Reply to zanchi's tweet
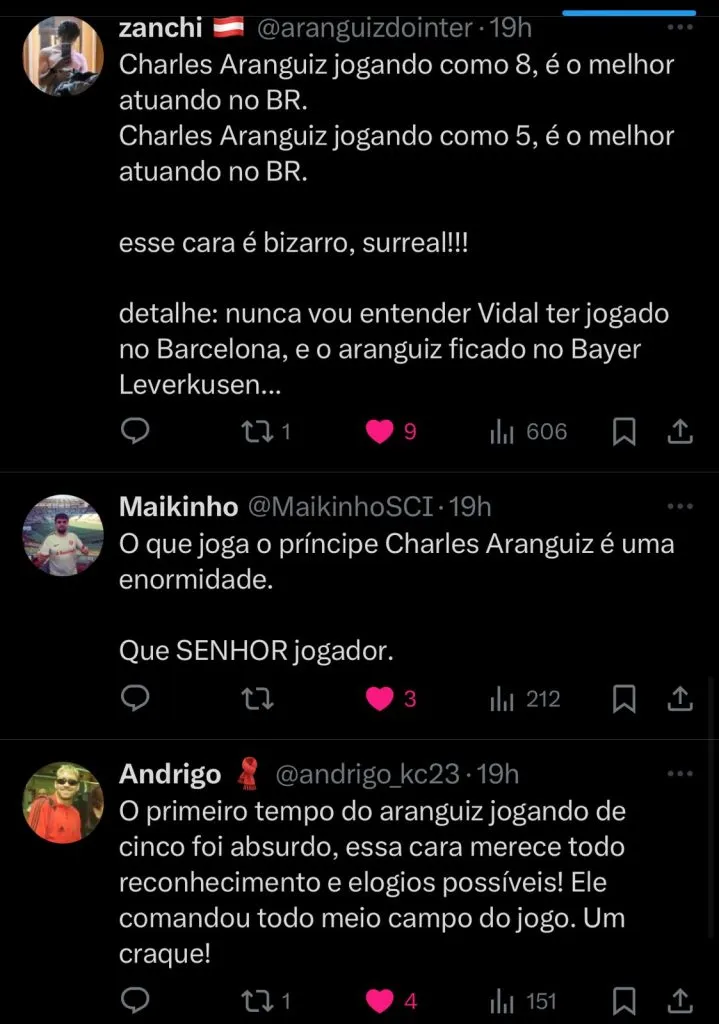719x1024 pixels. (135, 431)
